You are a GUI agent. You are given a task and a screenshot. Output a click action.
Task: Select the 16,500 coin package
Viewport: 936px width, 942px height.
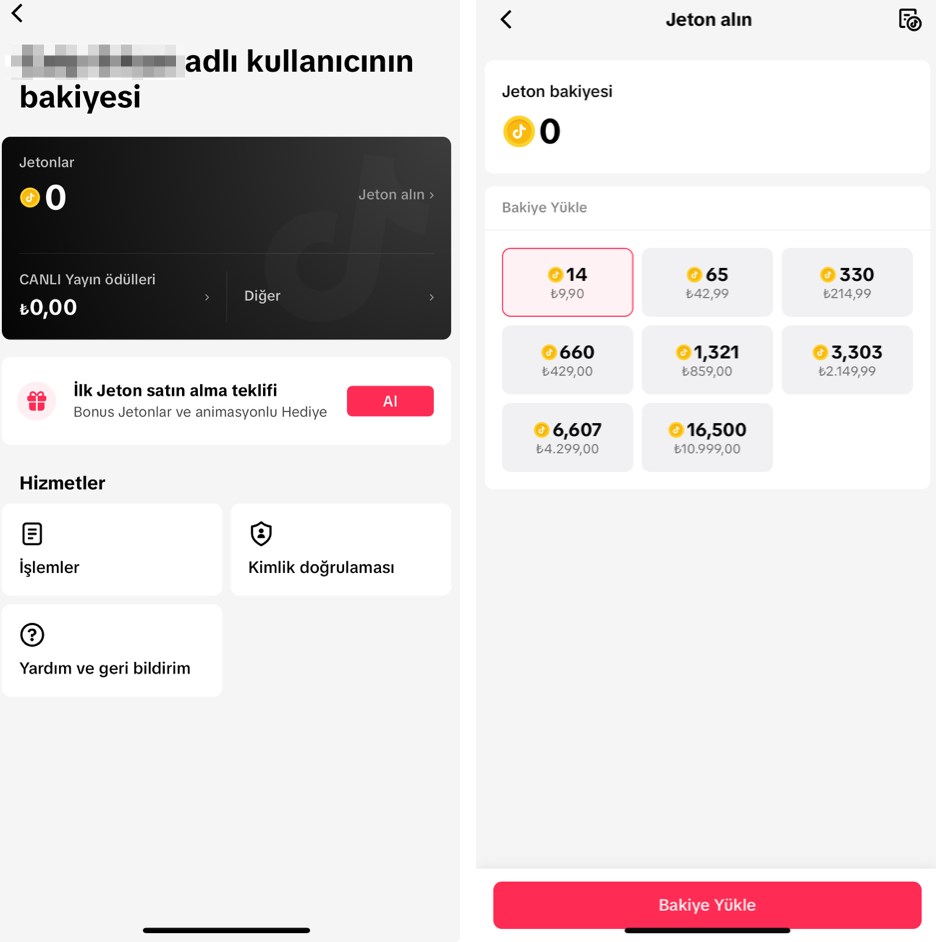point(707,437)
